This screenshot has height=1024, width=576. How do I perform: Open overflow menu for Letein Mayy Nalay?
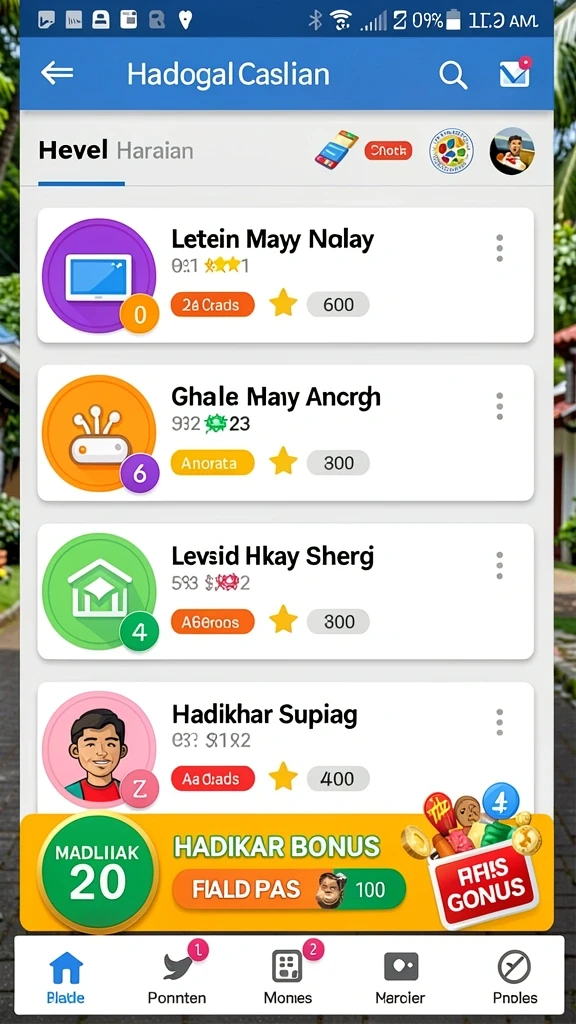tap(500, 248)
